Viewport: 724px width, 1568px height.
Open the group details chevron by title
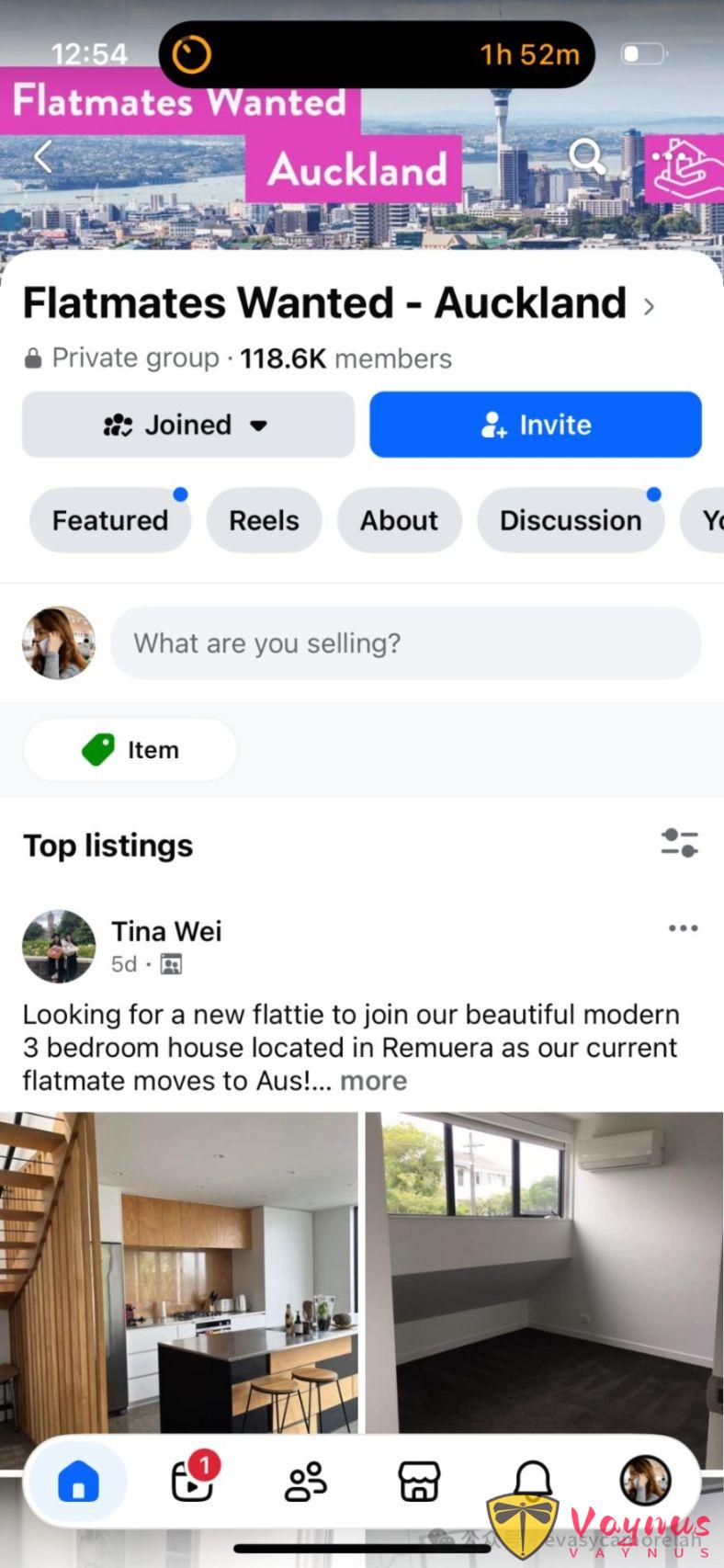tap(649, 306)
